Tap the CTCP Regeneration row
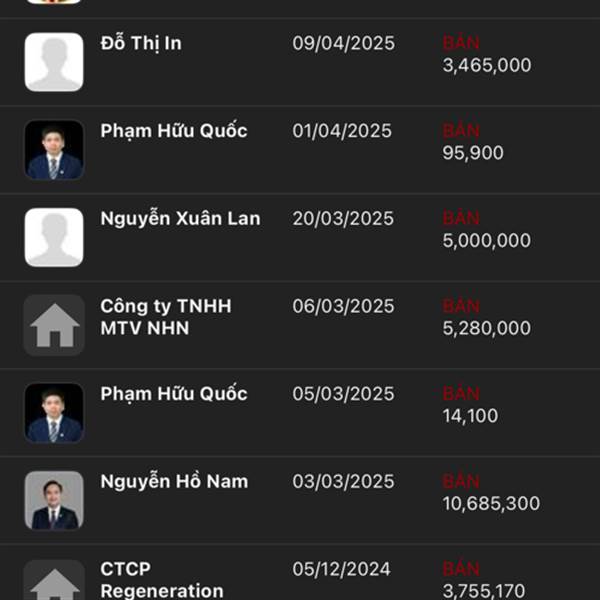The height and width of the screenshot is (600, 600). (300, 572)
